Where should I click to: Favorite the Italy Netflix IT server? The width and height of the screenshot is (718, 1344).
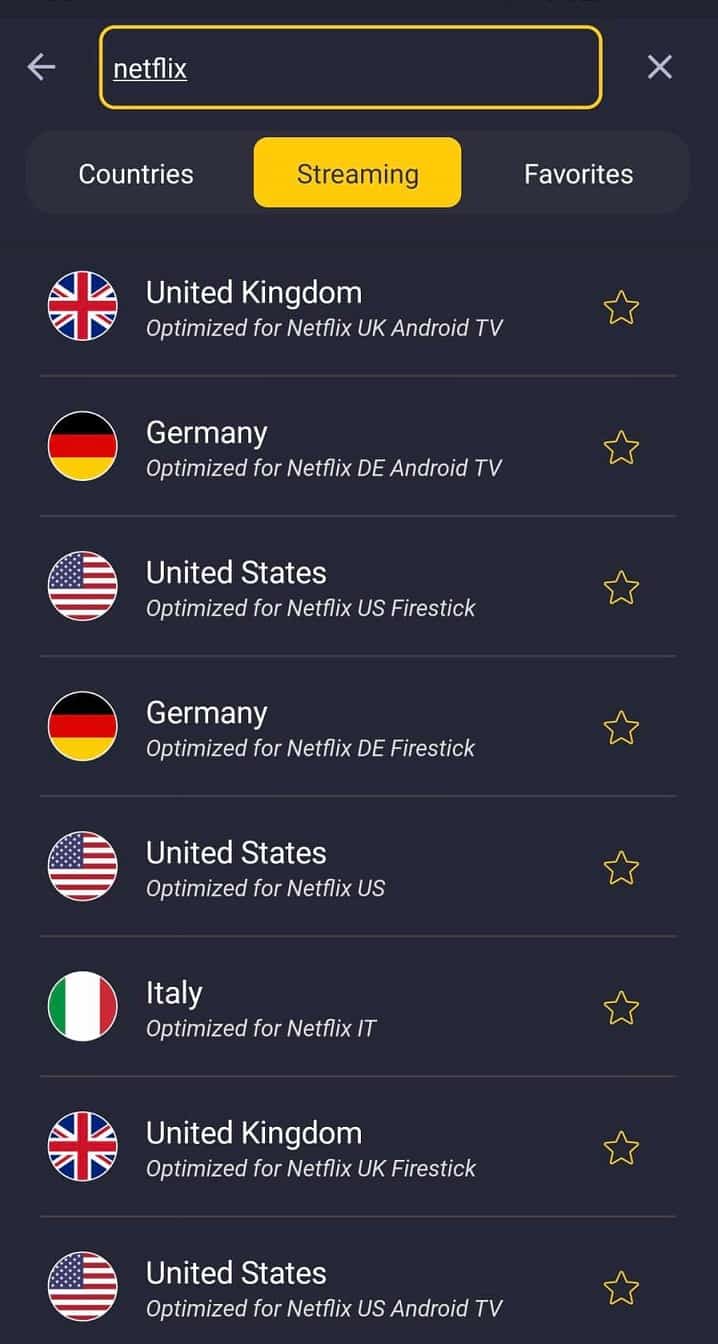tap(621, 1007)
